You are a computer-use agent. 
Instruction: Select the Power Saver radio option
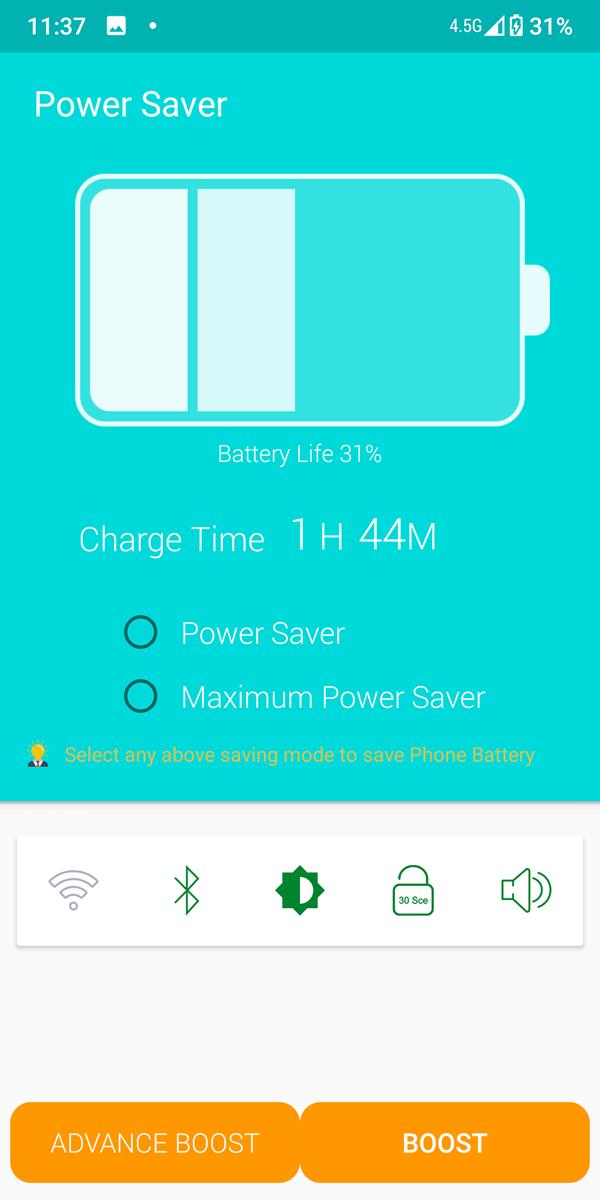[x=141, y=633]
